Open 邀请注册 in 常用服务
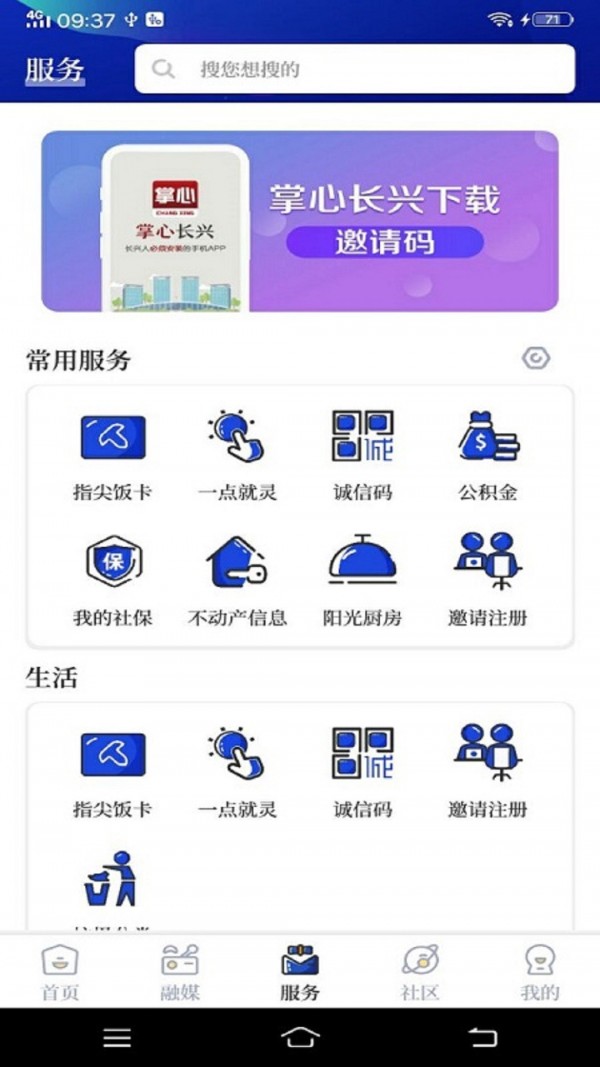Viewport: 600px width, 1067px height. tap(487, 577)
